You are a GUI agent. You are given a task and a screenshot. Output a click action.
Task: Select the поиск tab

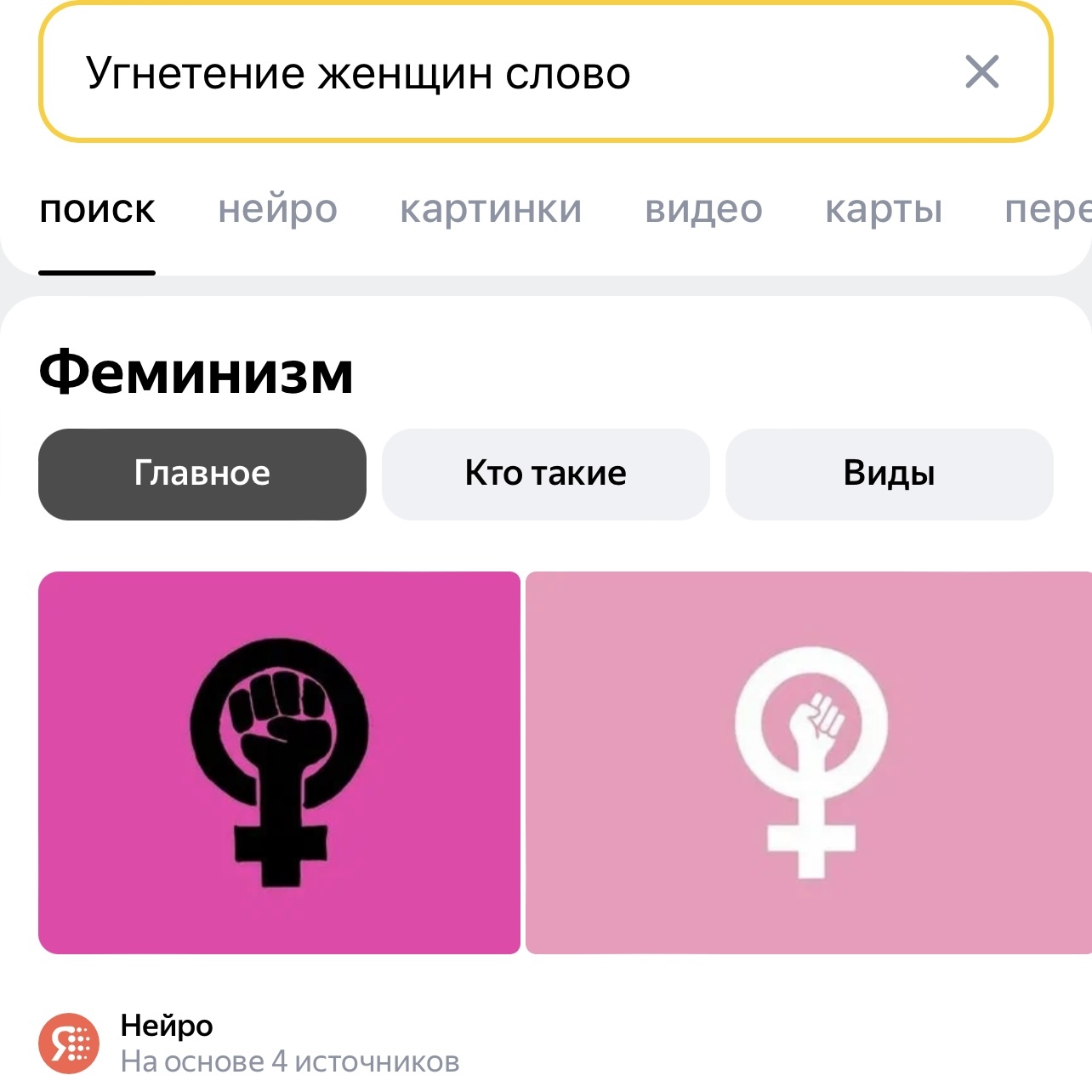tap(97, 209)
